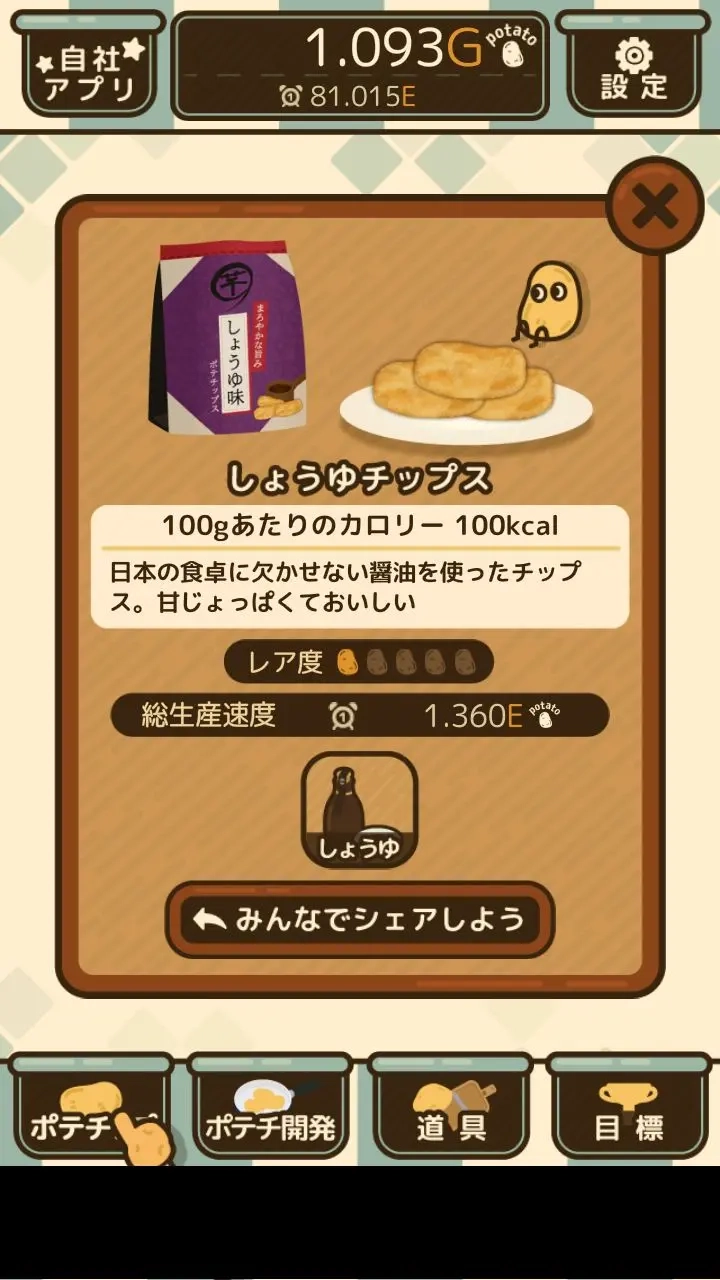
Task: Select the しょうゆ ingredient tile
Action: [x=359, y=810]
